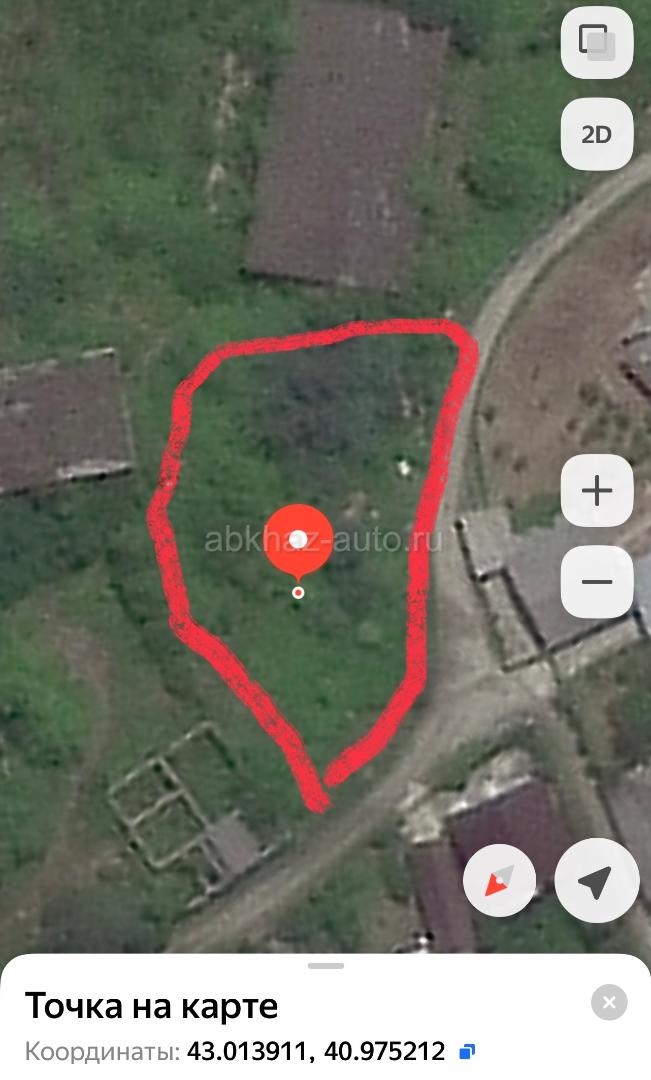Center the map on my location

[x=596, y=881]
